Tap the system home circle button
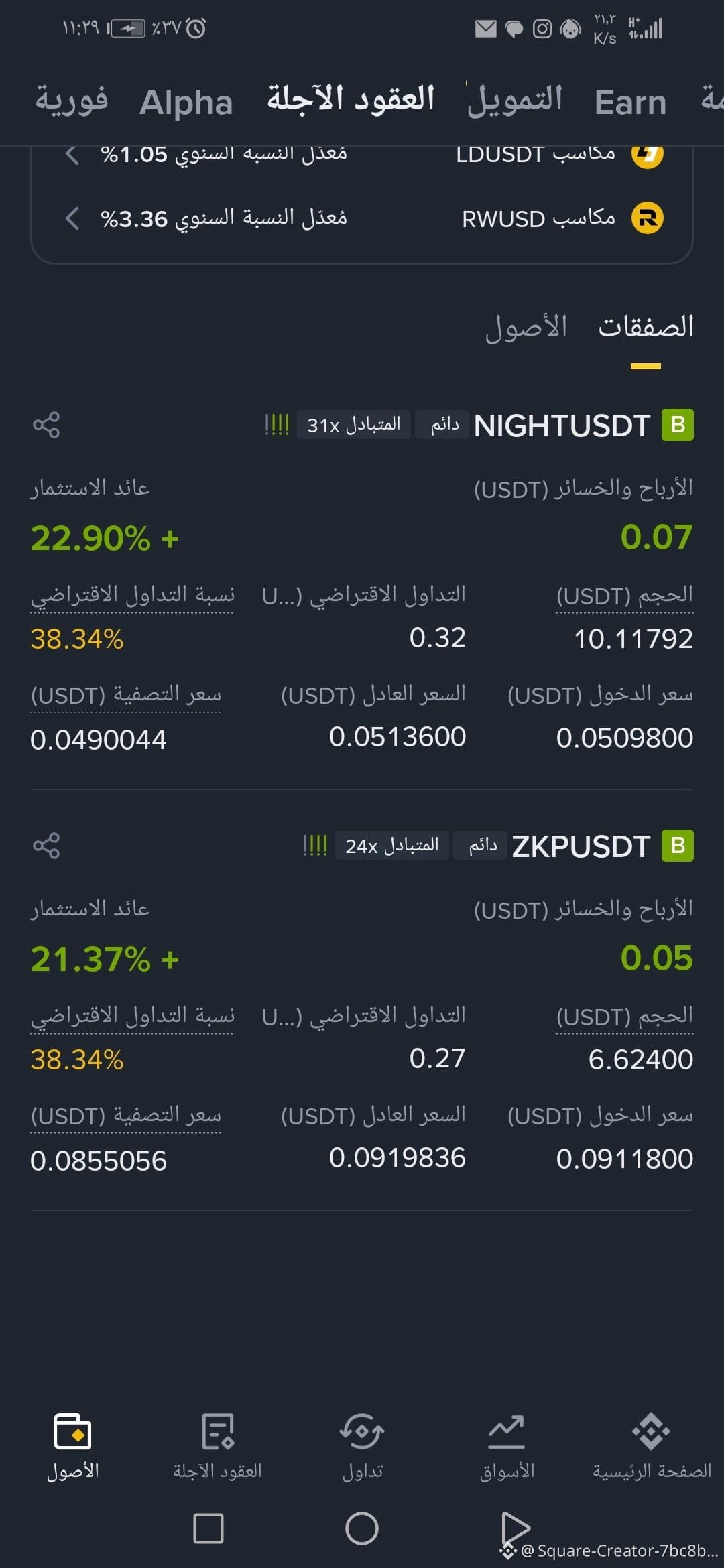Image resolution: width=724 pixels, height=1568 pixels. (x=362, y=1528)
